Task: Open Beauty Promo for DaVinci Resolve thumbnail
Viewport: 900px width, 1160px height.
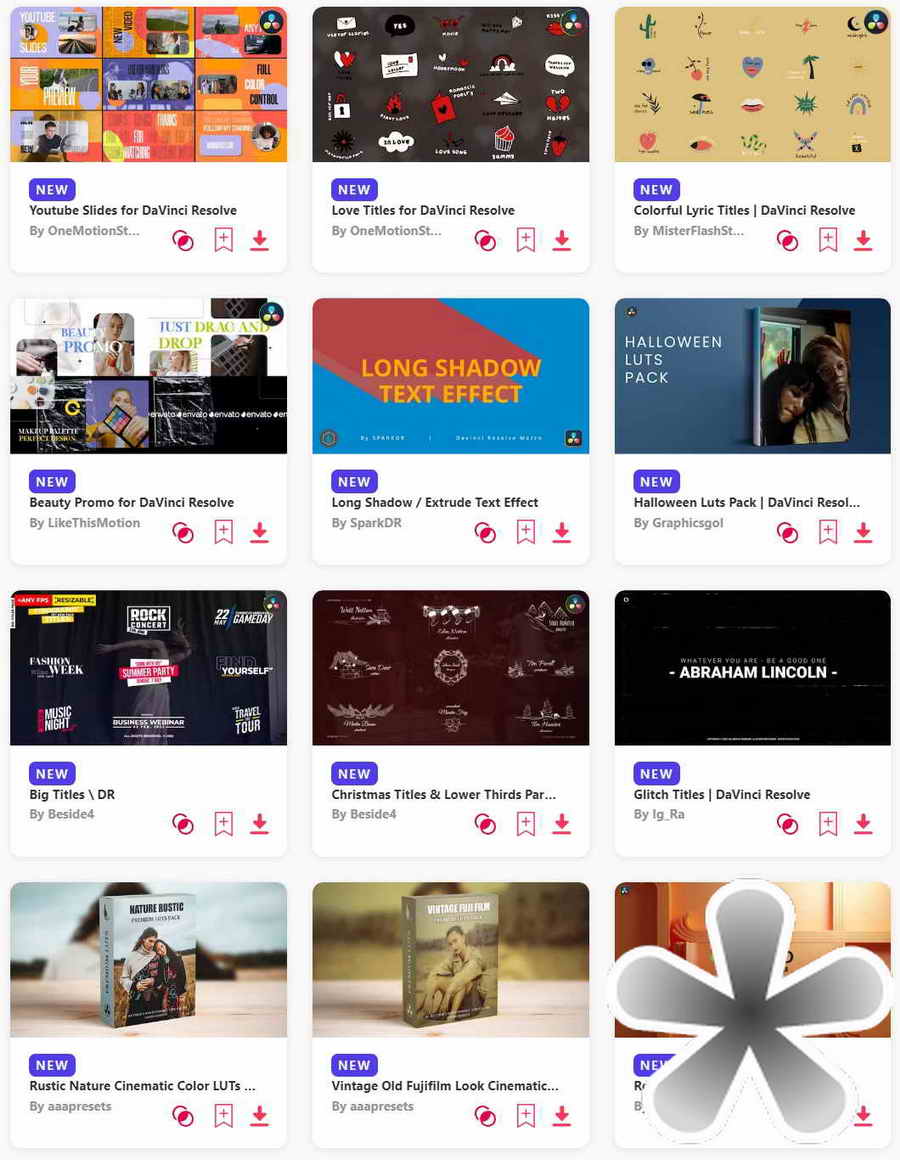Action: click(x=148, y=376)
